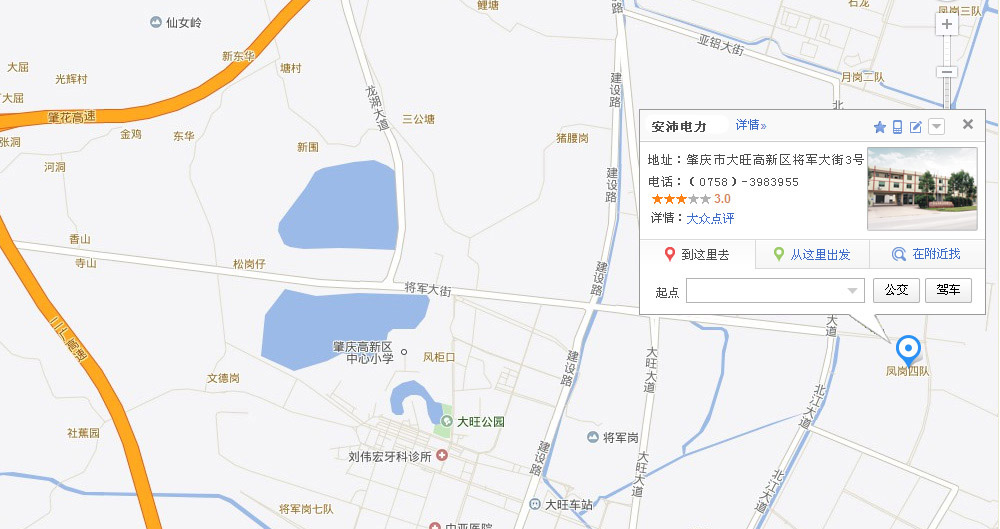
Task: Switch to the 从这里出发 tab
Action: coord(812,255)
